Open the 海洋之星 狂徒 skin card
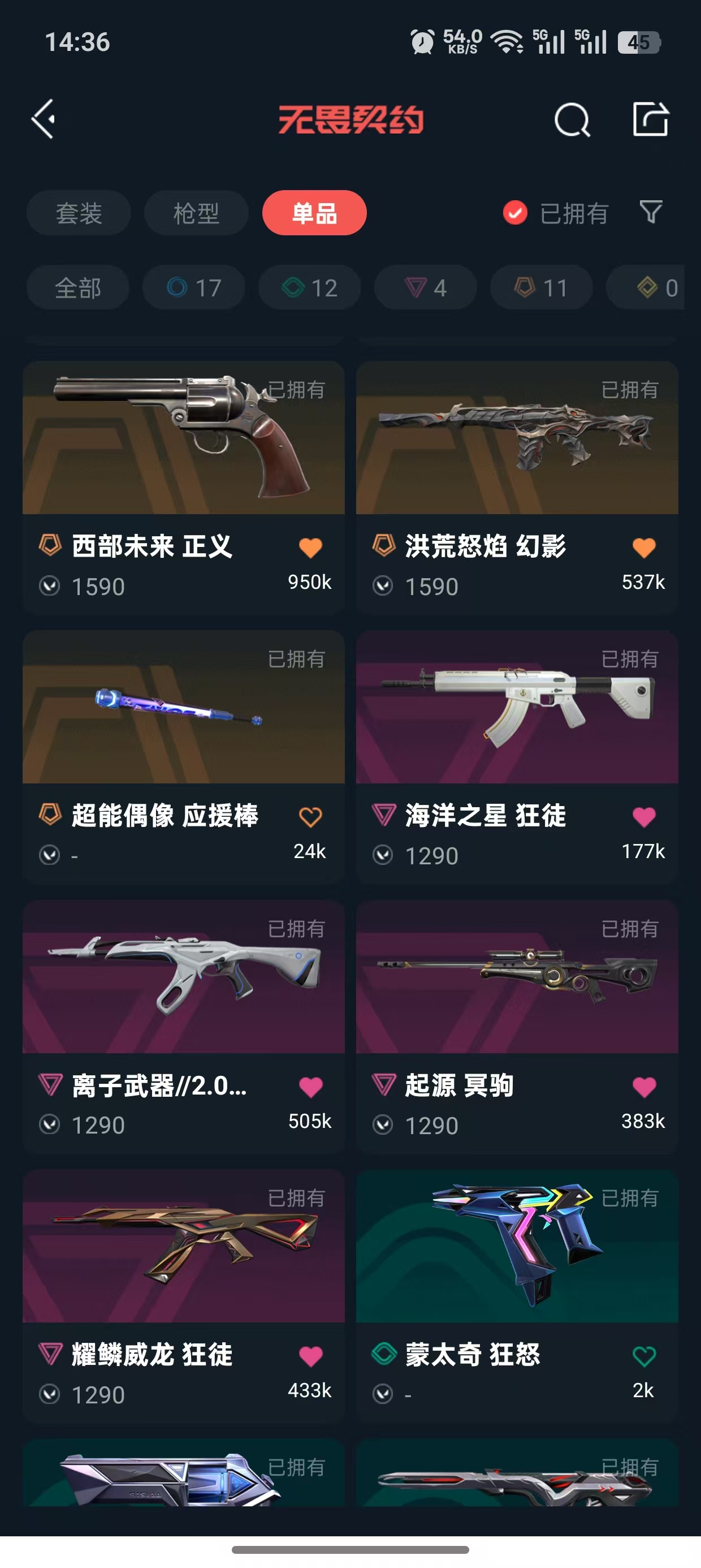This screenshot has width=701, height=1568. click(x=517, y=757)
